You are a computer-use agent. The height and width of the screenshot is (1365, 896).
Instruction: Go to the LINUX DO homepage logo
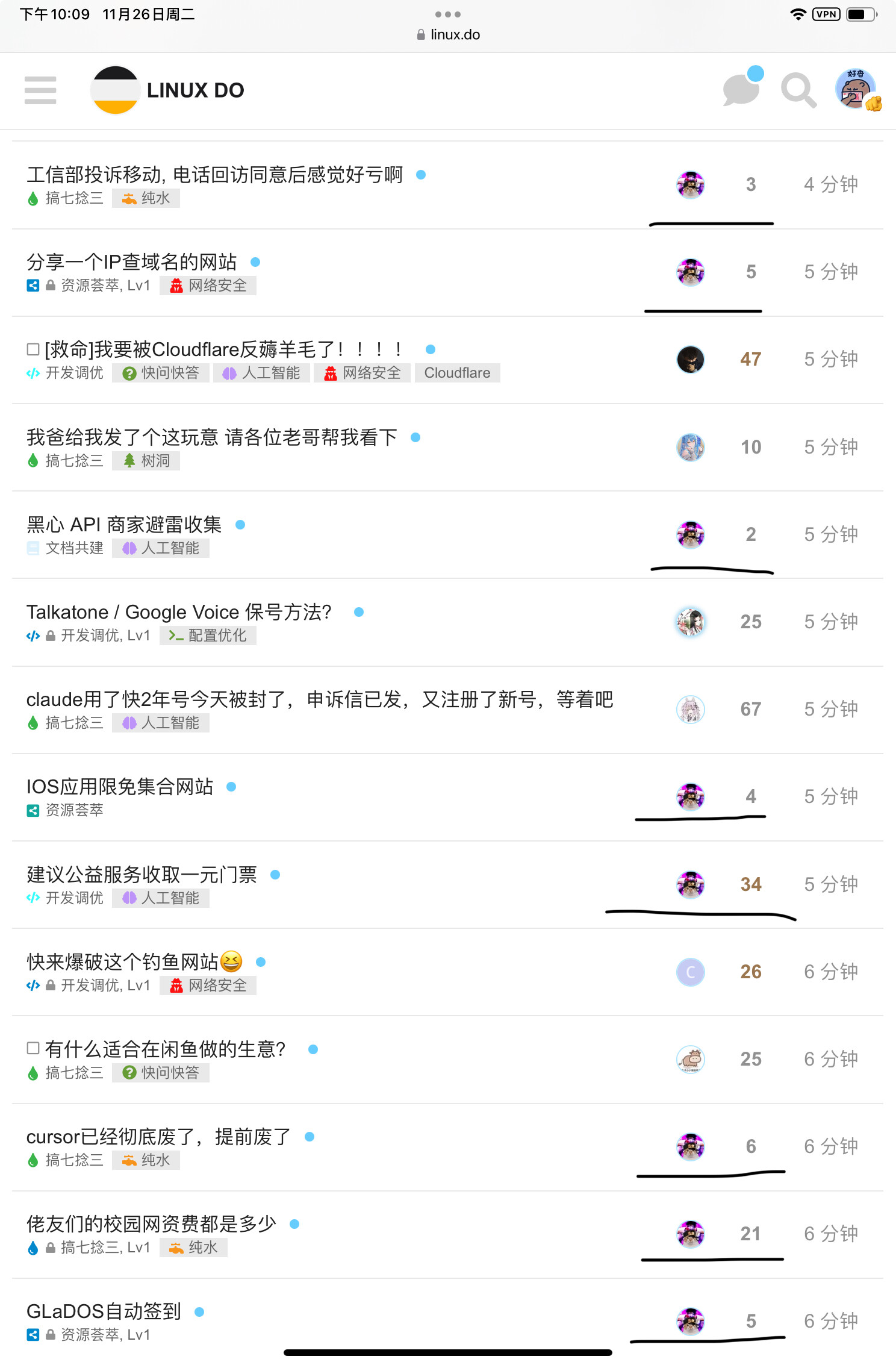tap(167, 90)
